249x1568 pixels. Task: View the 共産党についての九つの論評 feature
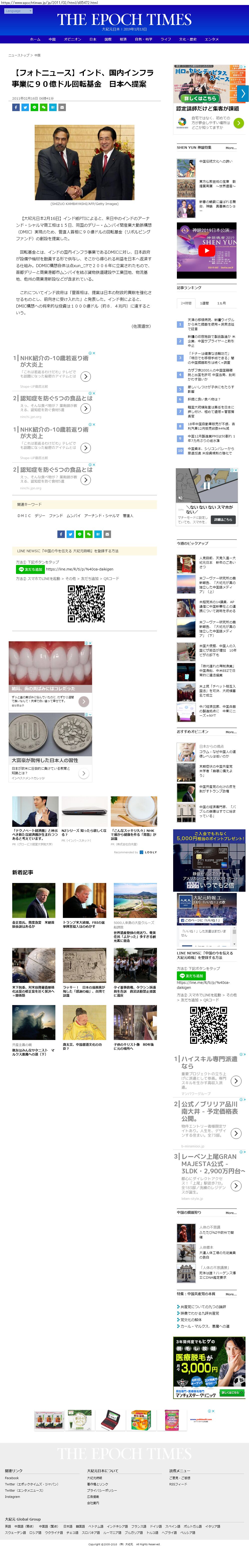[203, 1306]
